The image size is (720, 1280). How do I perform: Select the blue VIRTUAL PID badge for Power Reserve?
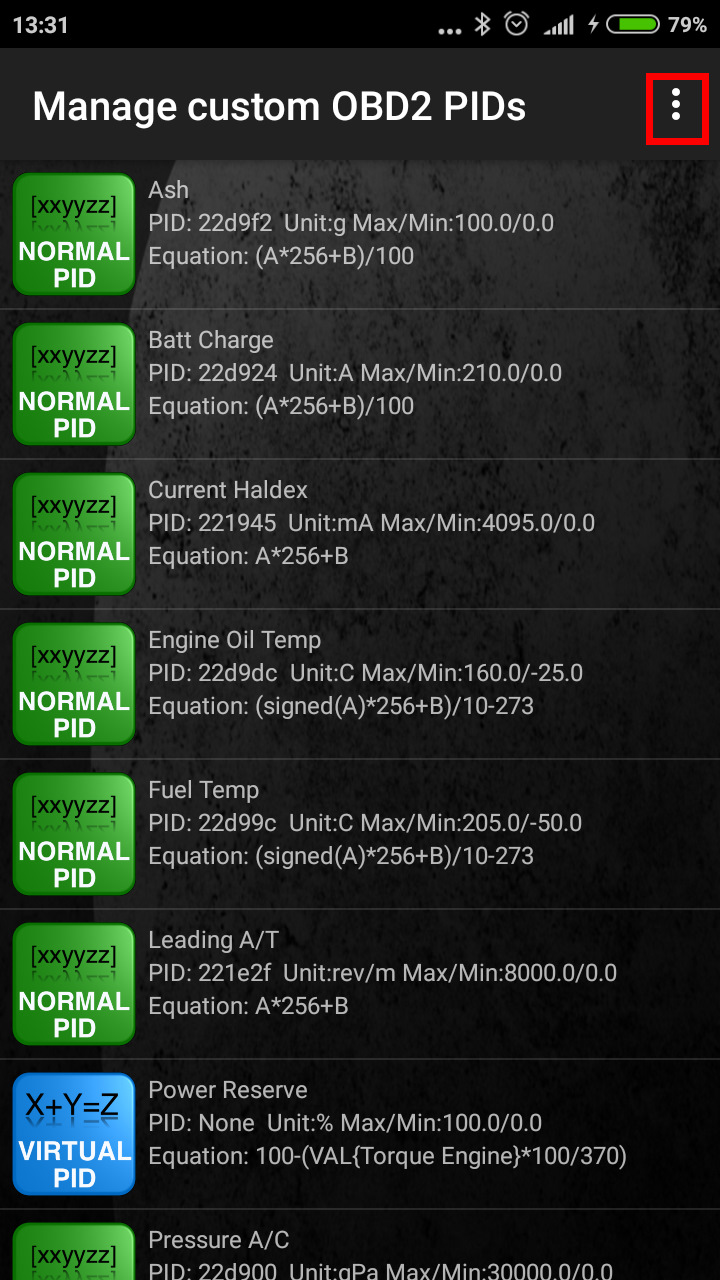[73, 1134]
